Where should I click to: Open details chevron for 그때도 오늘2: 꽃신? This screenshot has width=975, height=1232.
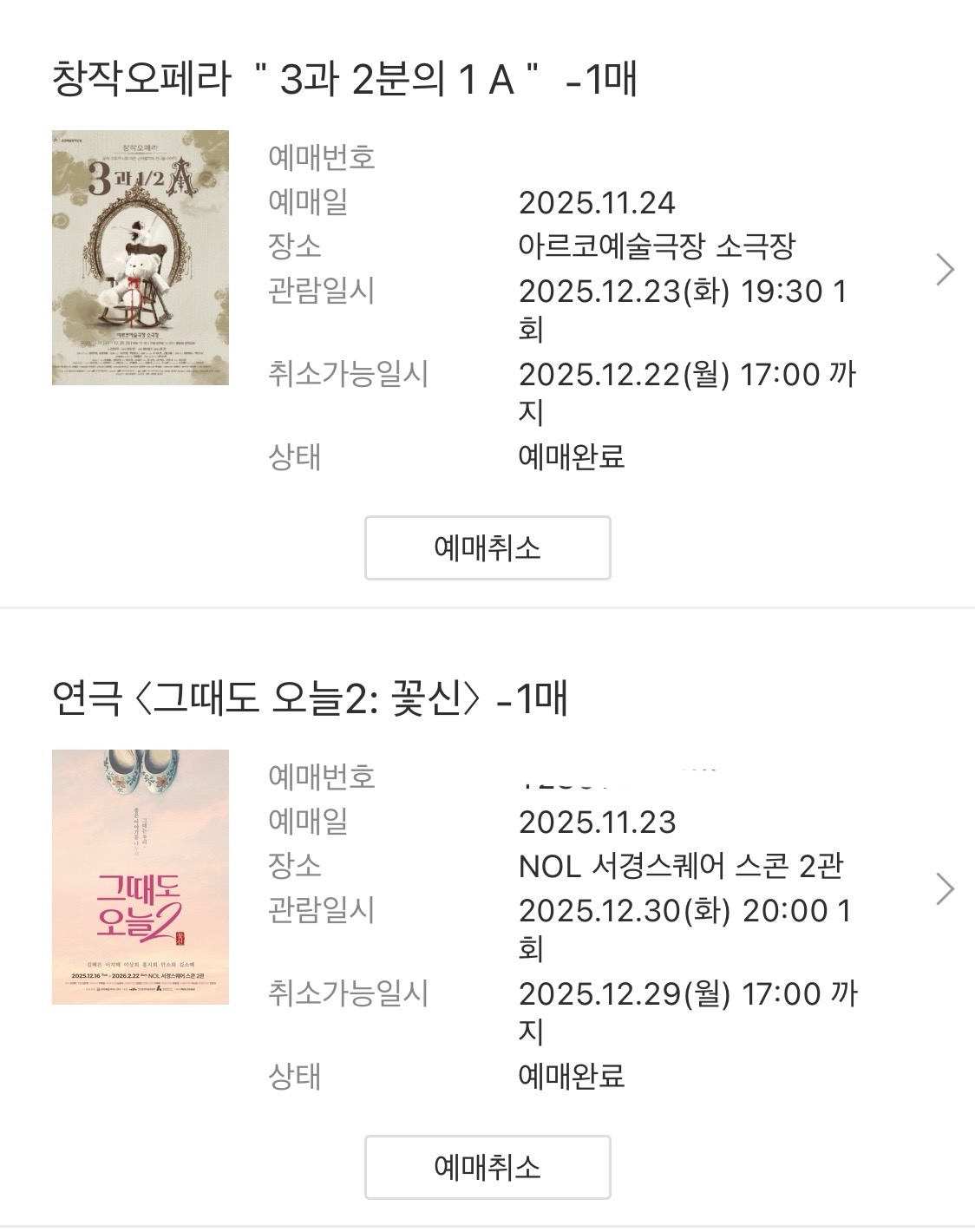pyautogui.click(x=946, y=889)
